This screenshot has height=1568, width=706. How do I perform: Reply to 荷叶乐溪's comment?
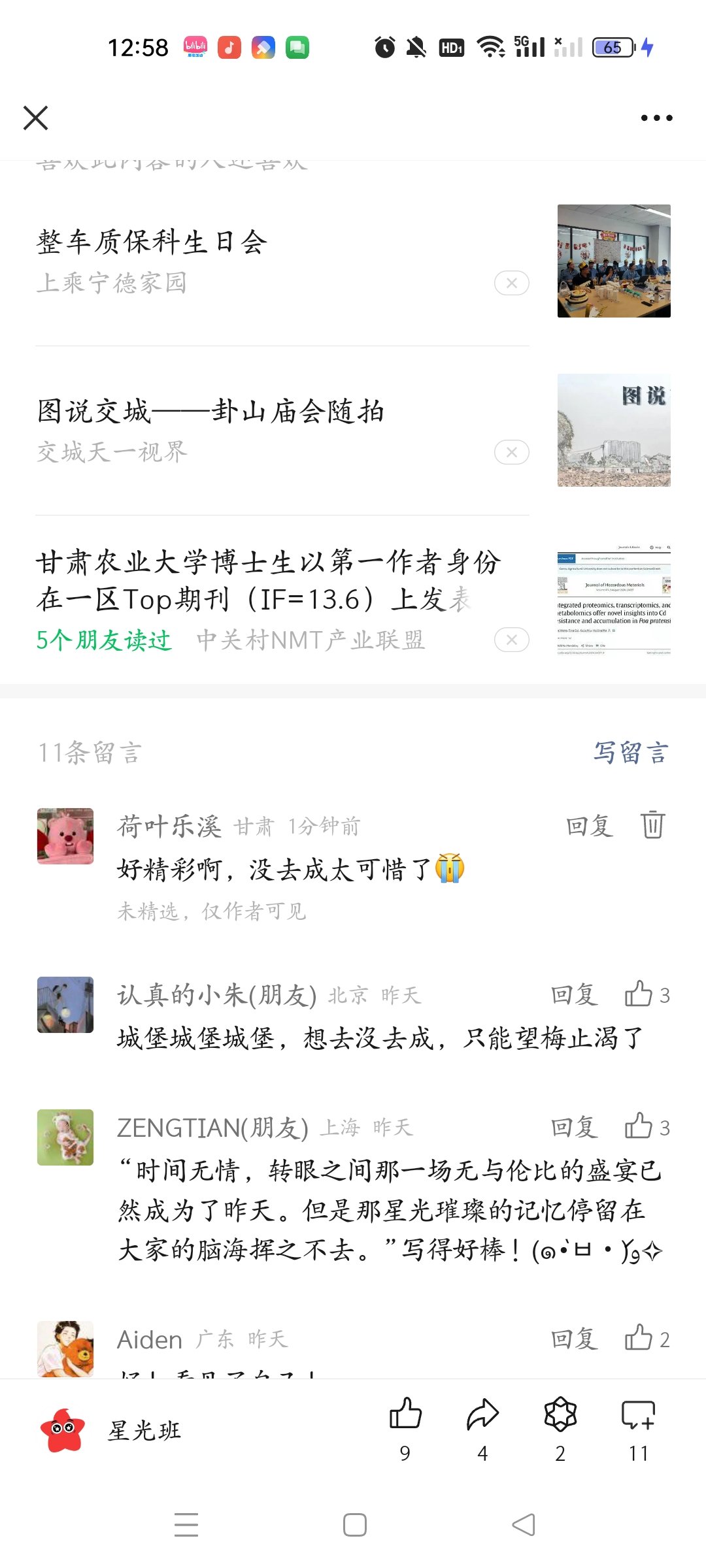click(x=590, y=826)
